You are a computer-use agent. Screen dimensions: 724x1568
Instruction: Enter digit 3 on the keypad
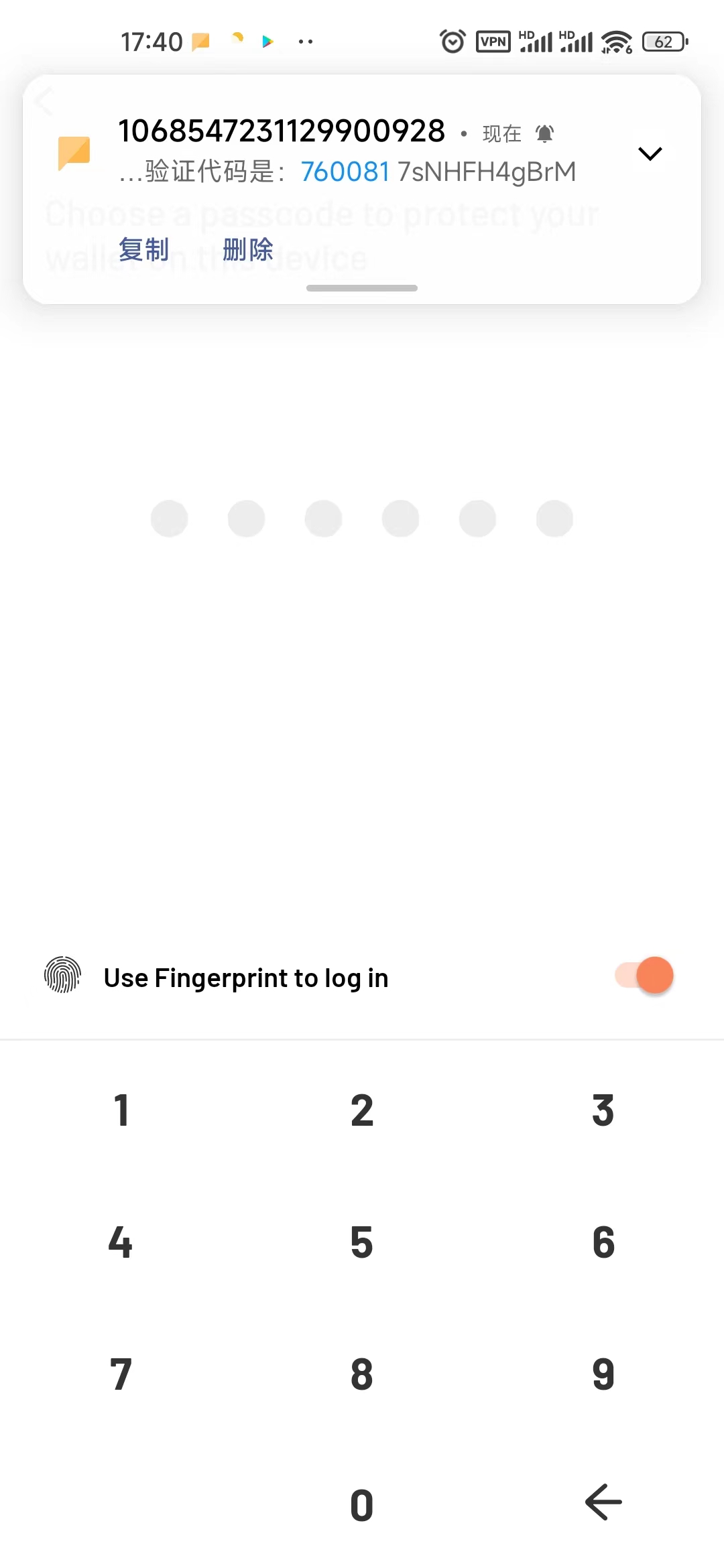603,1110
